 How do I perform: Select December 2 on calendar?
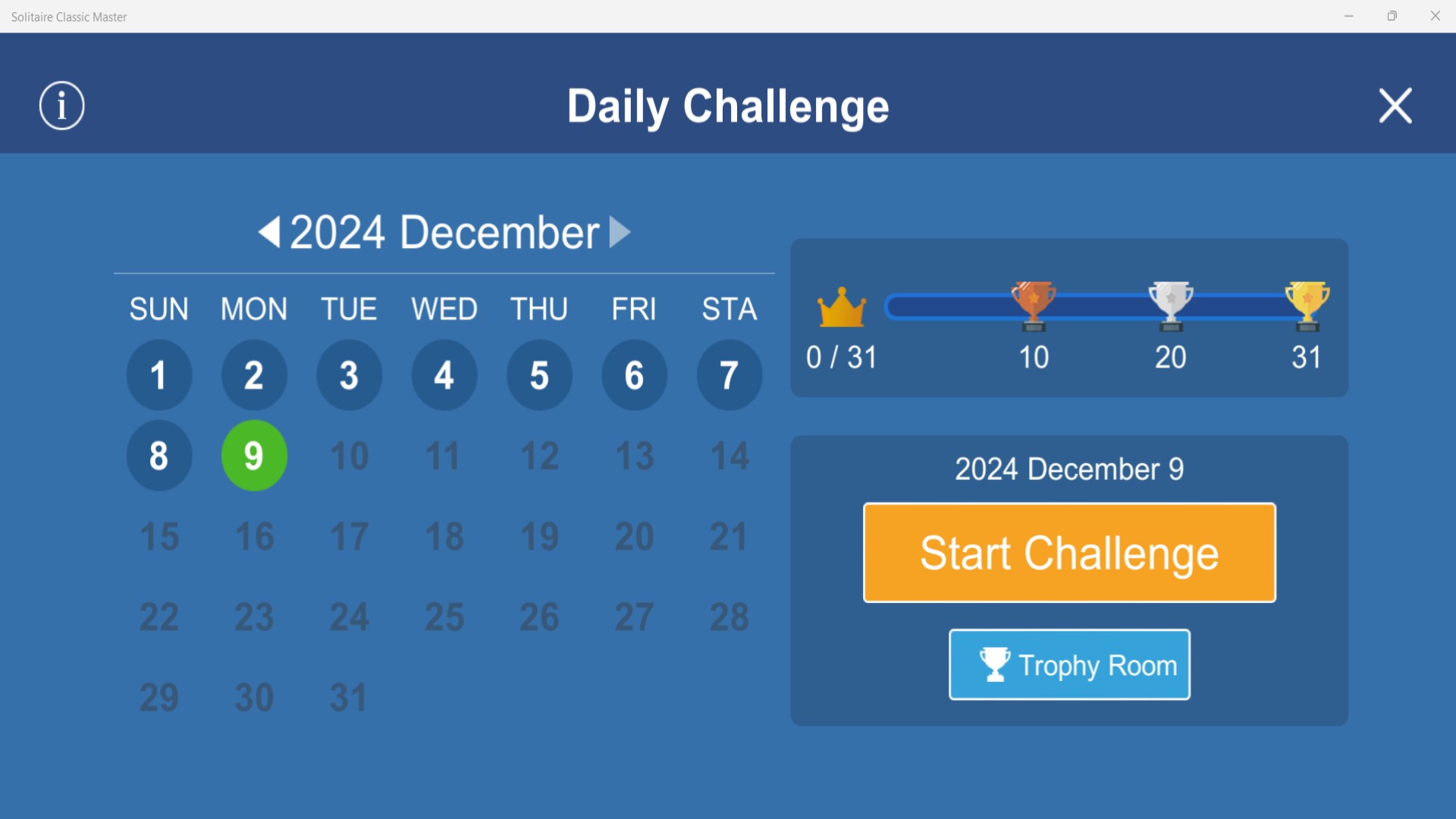pos(254,375)
